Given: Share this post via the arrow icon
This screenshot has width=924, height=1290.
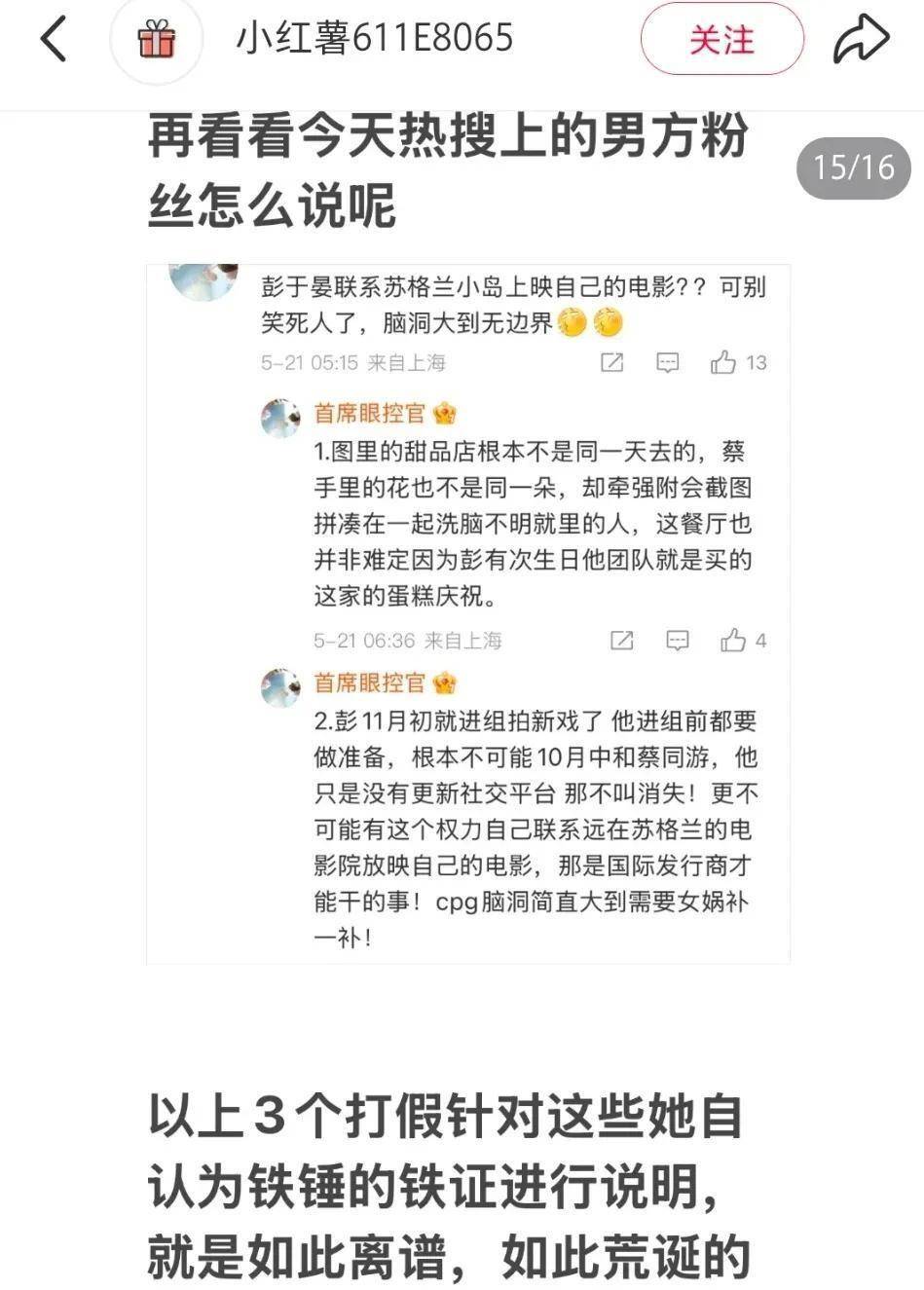Looking at the screenshot, I should (862, 40).
